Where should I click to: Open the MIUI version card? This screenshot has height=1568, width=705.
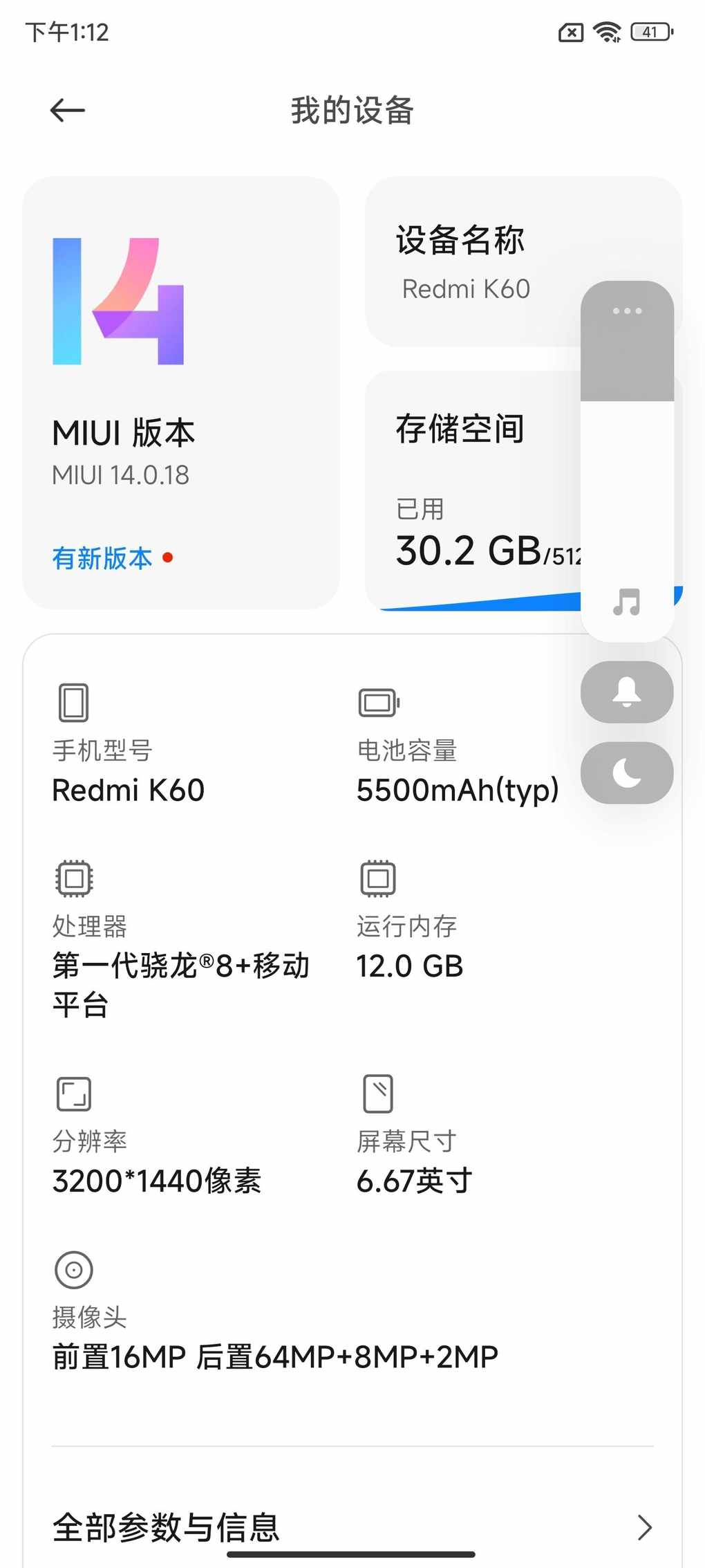point(181,392)
